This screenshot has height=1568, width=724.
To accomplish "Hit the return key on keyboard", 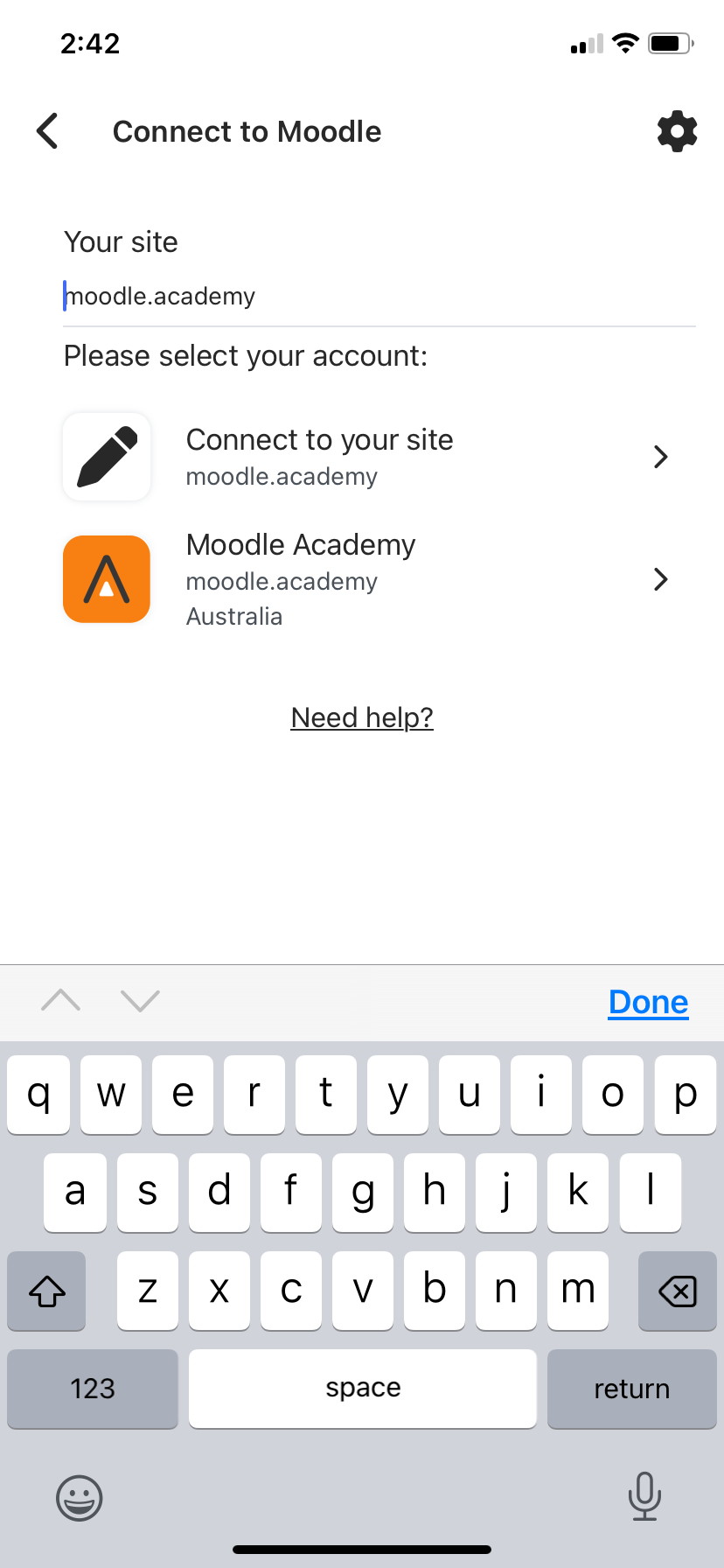I will tap(632, 1389).
